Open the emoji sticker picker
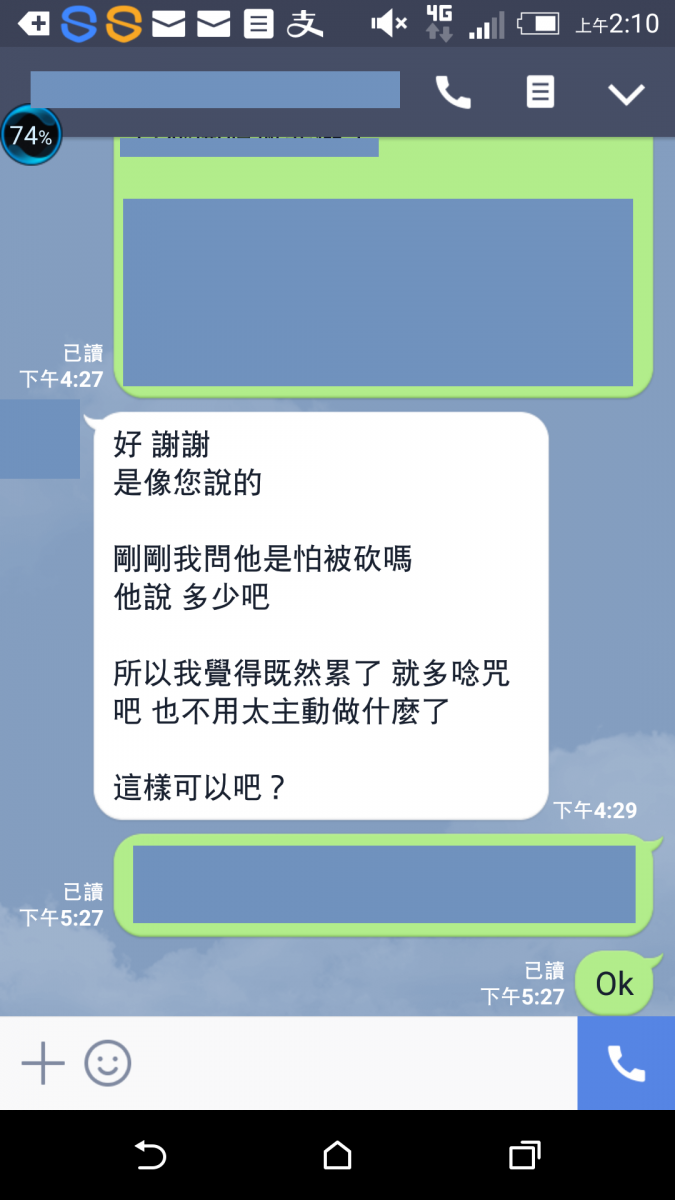Image resolution: width=675 pixels, height=1200 pixels. [x=107, y=1063]
